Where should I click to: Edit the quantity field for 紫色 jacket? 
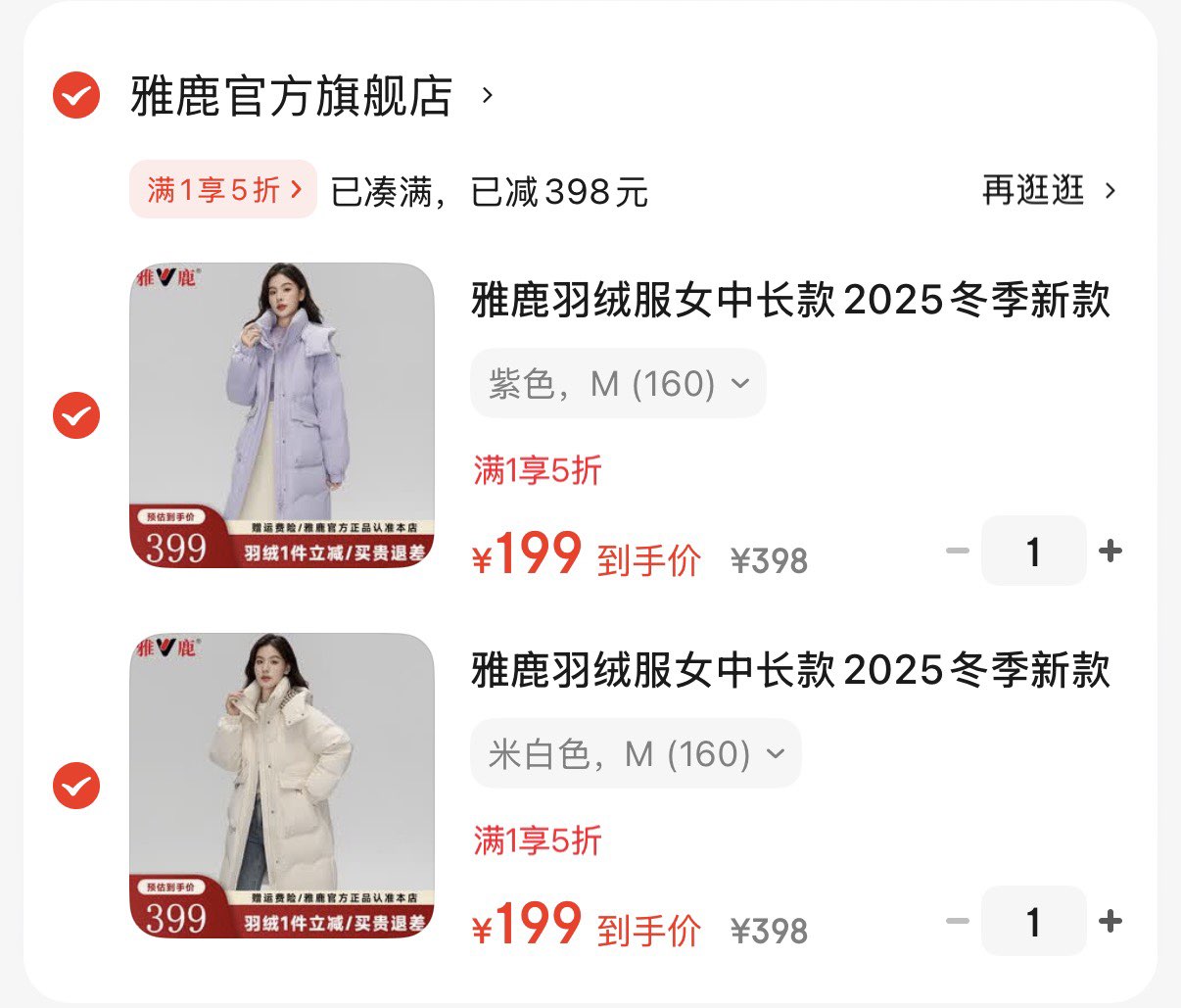click(1033, 552)
